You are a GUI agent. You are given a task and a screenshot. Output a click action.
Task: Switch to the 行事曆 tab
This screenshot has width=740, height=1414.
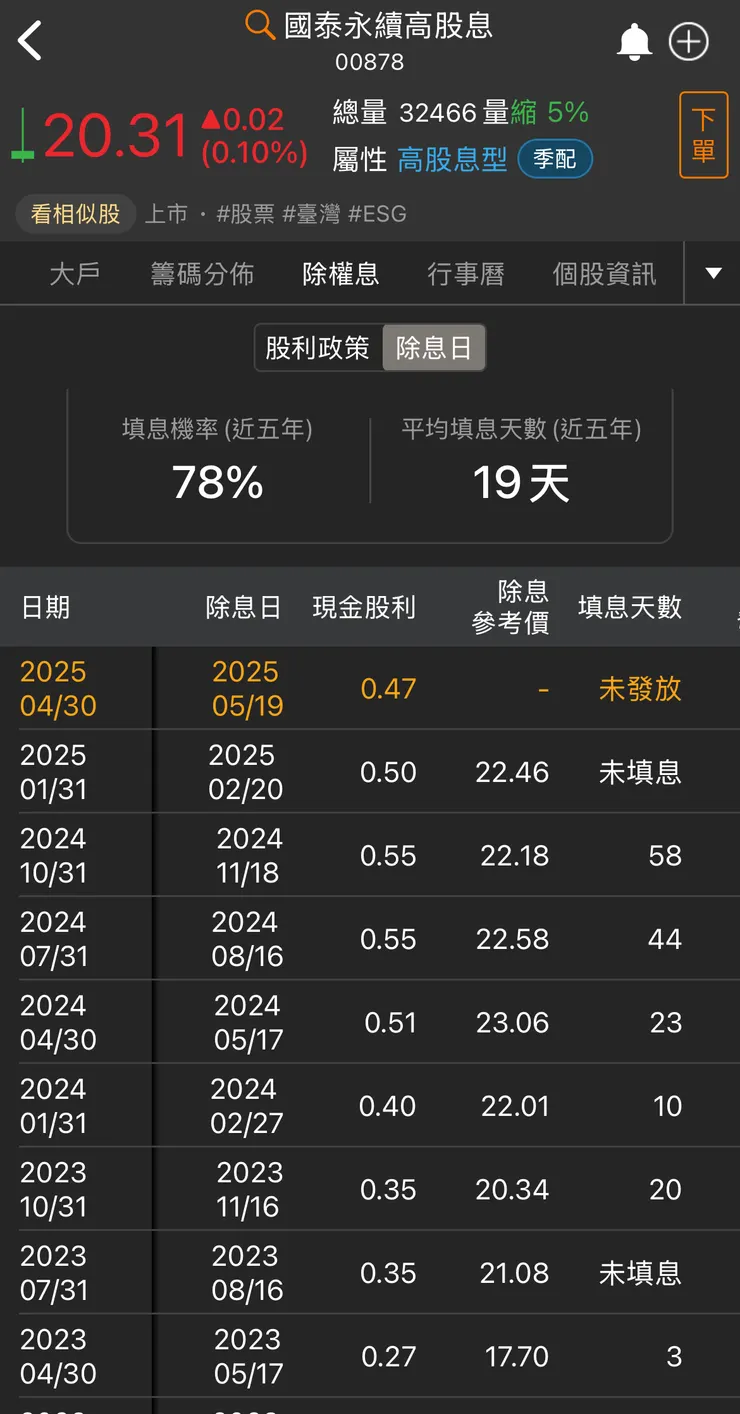tap(466, 272)
